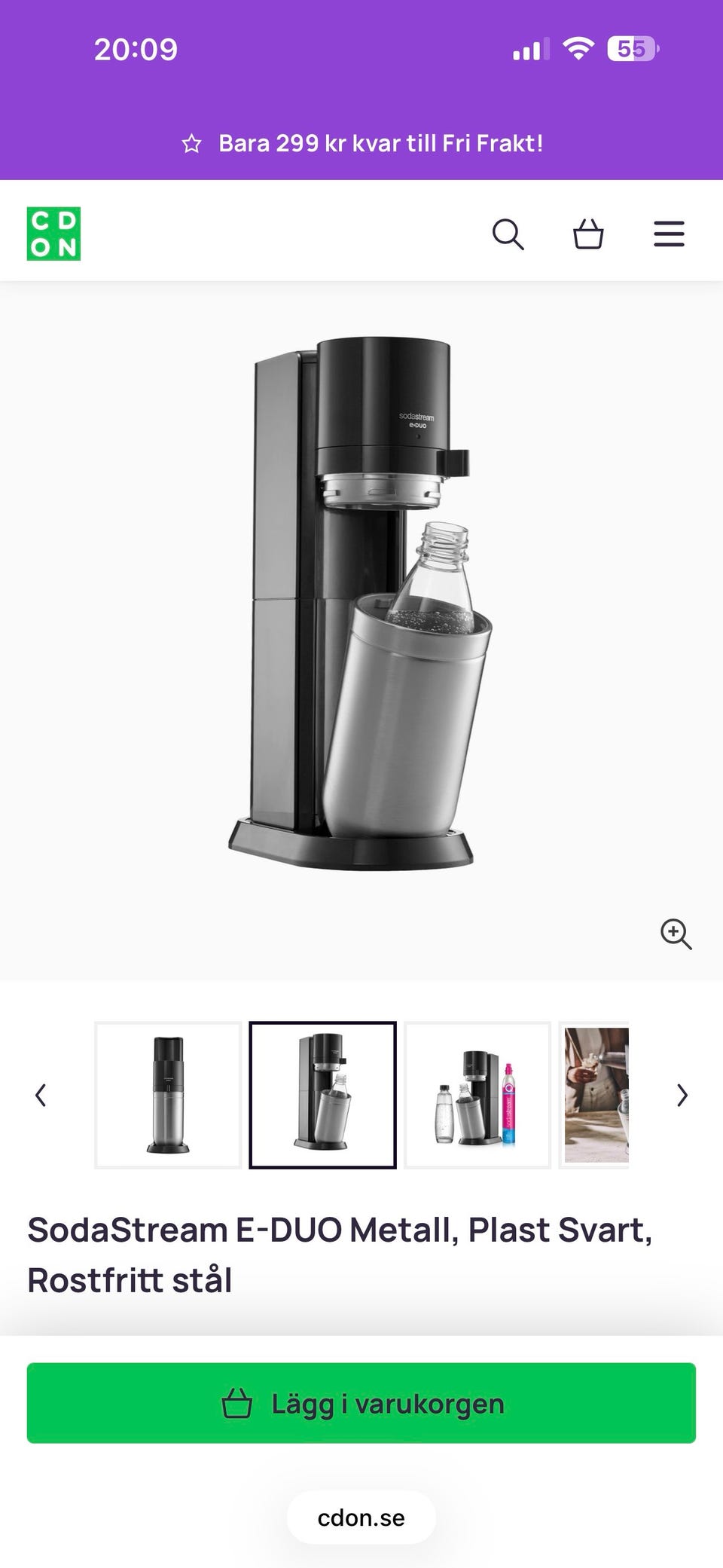723x1568 pixels.
Task: Tap the cdon.se address pill
Action: coord(361,1518)
